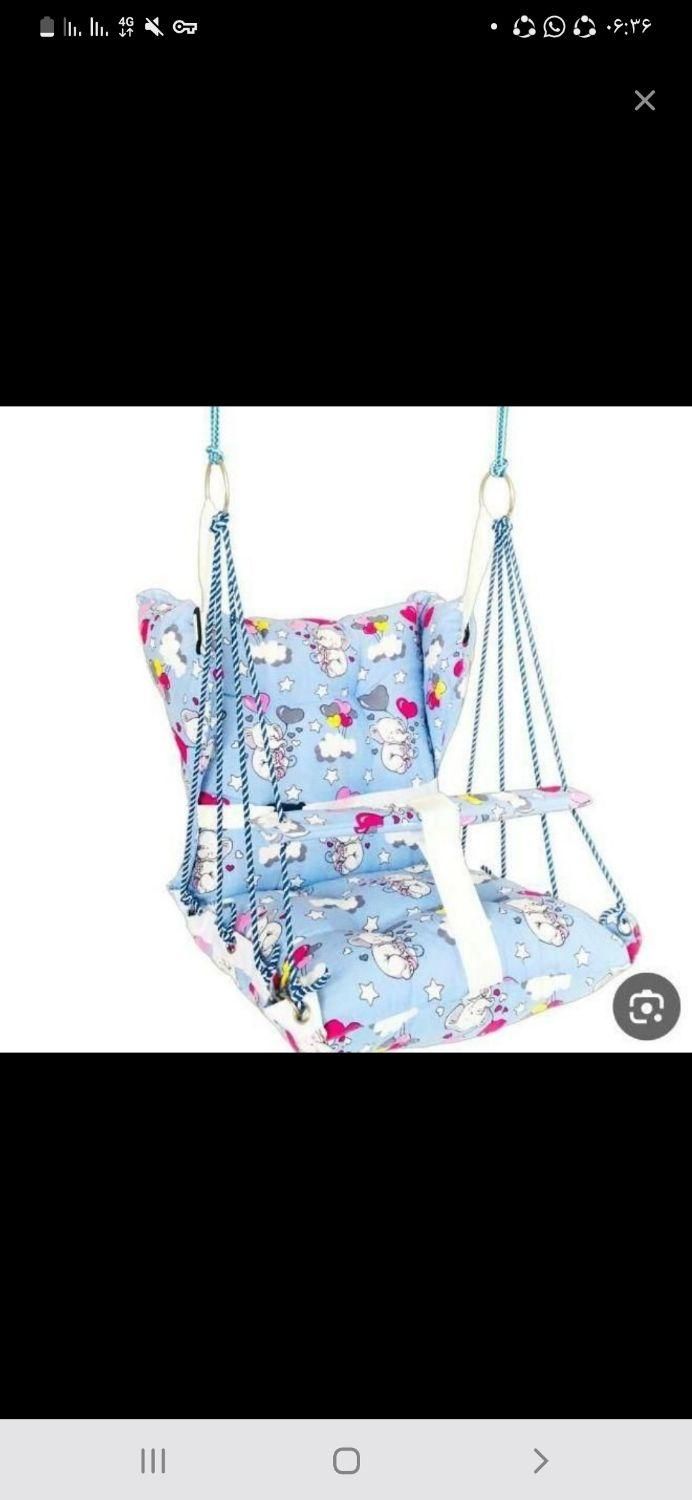Close the full-screen image viewer

coord(644,101)
